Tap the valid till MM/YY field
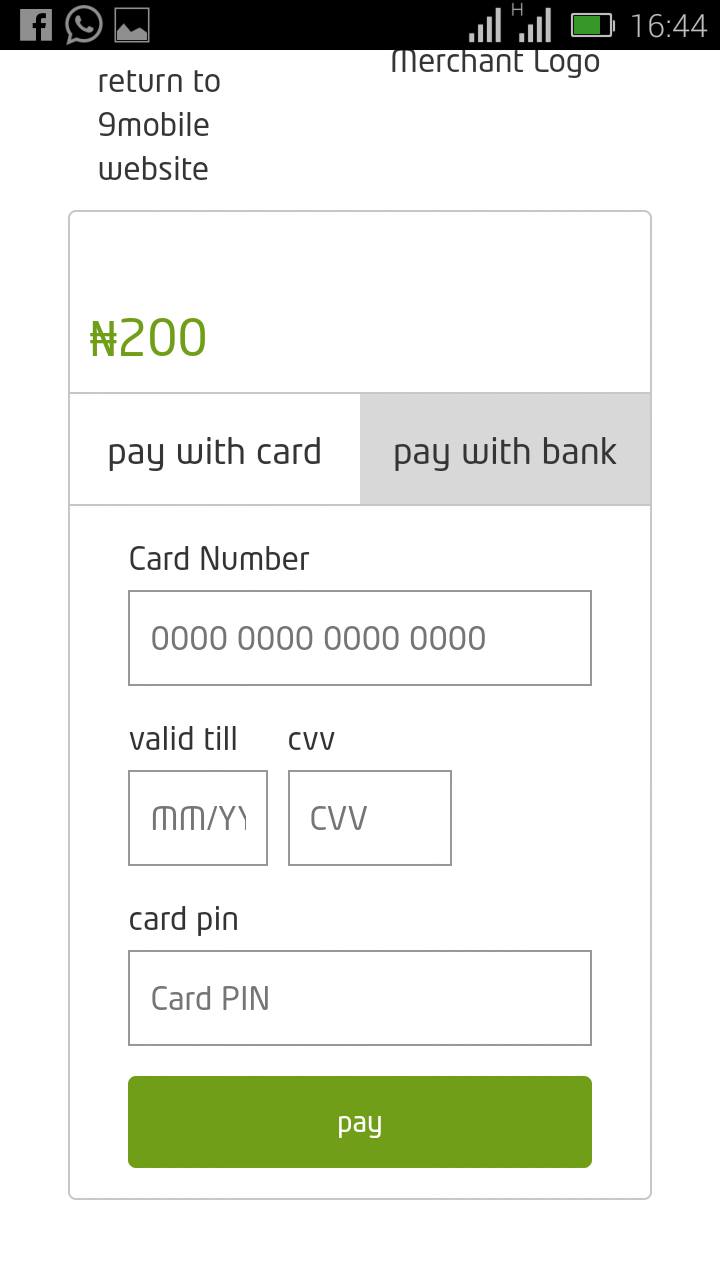This screenshot has height=1280, width=720. (198, 818)
